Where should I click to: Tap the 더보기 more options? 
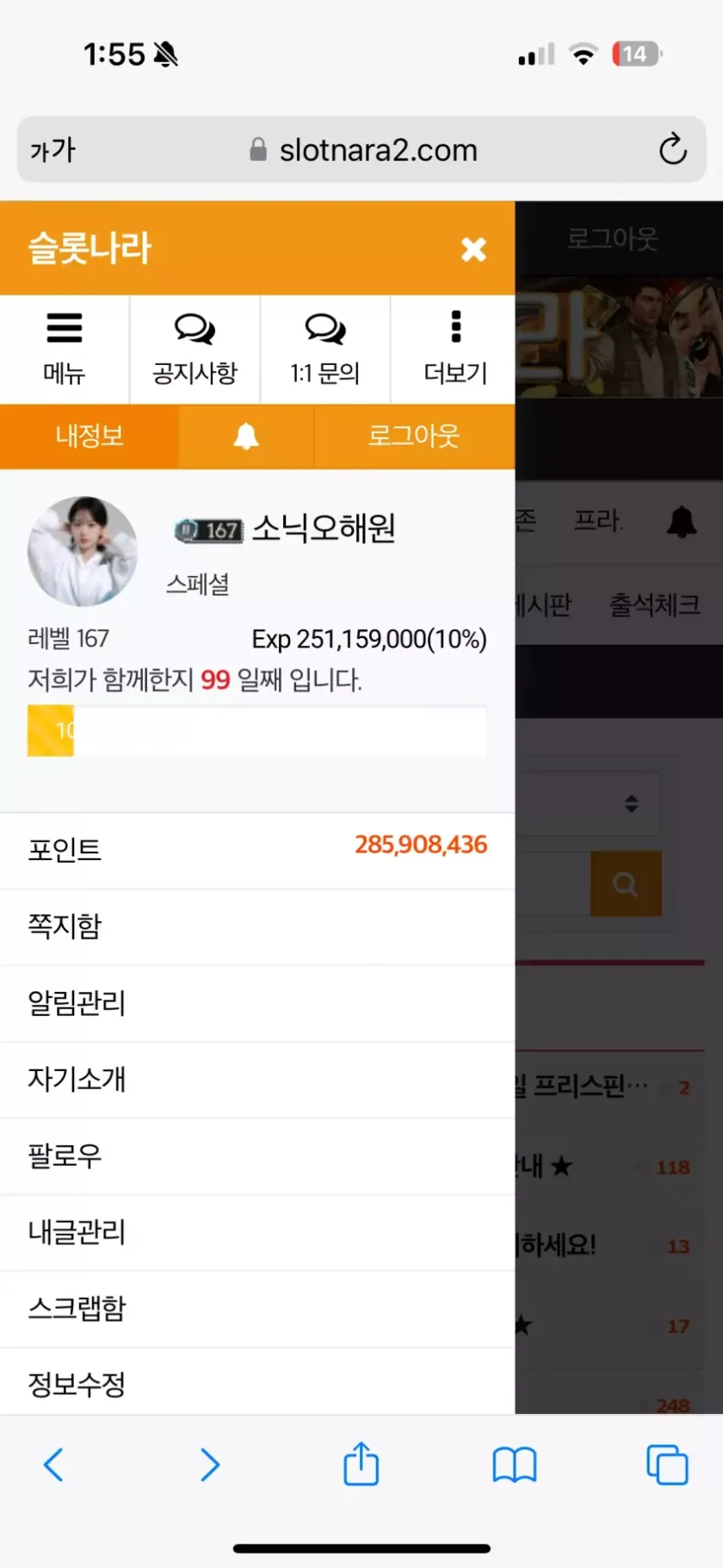point(455,350)
